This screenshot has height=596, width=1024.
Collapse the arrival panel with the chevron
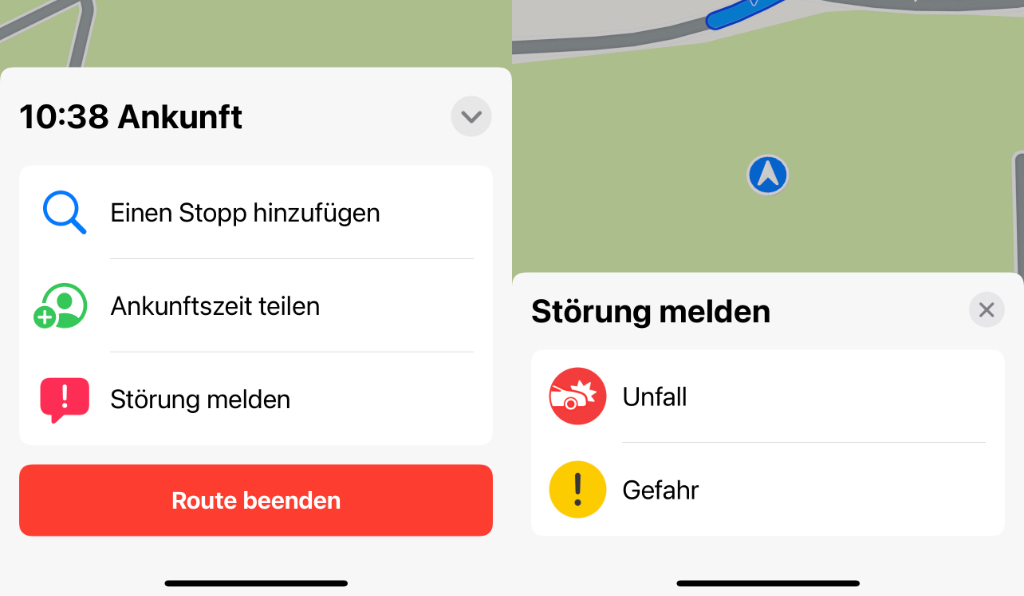tap(471, 117)
